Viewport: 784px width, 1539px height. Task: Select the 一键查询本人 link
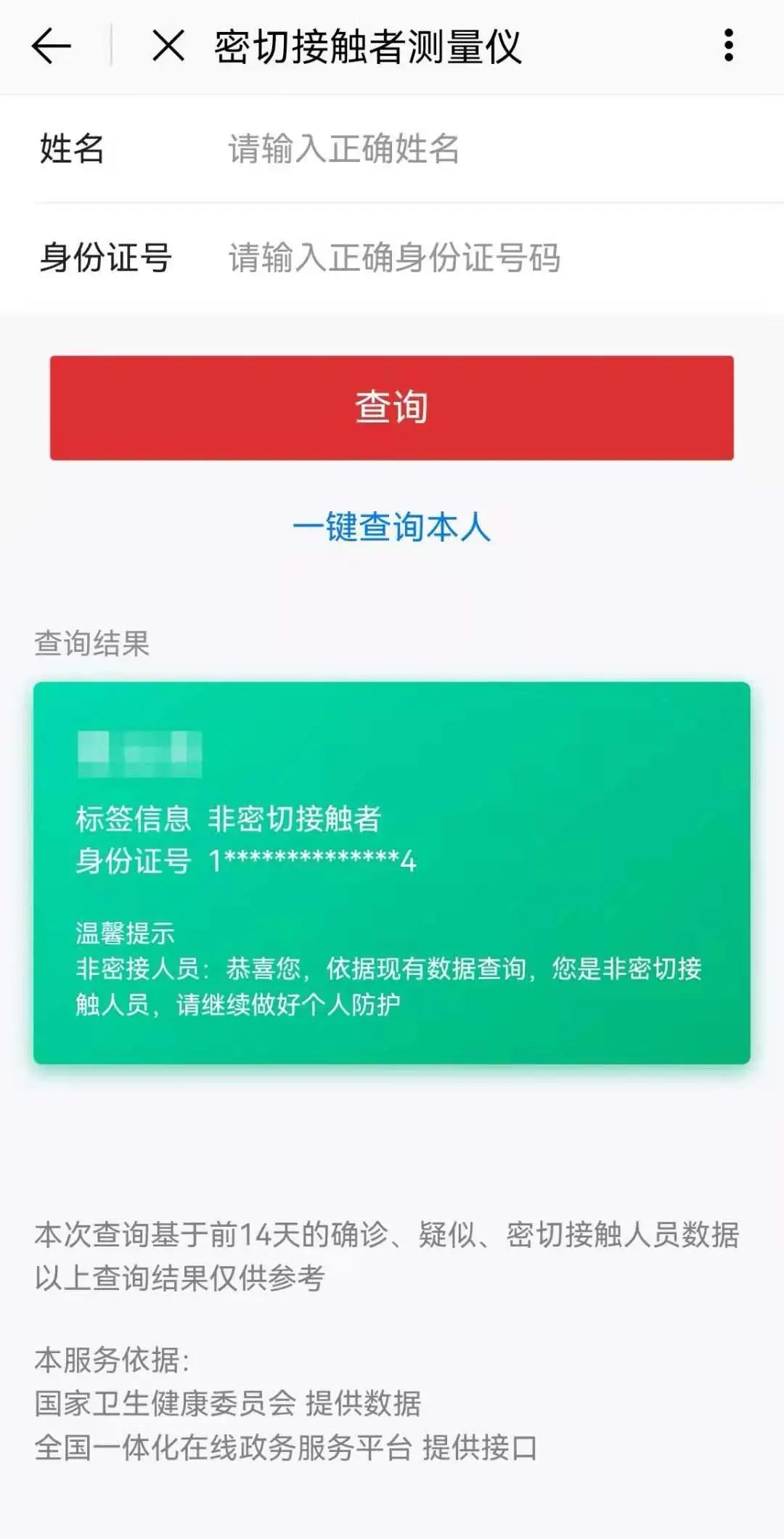[x=392, y=527]
